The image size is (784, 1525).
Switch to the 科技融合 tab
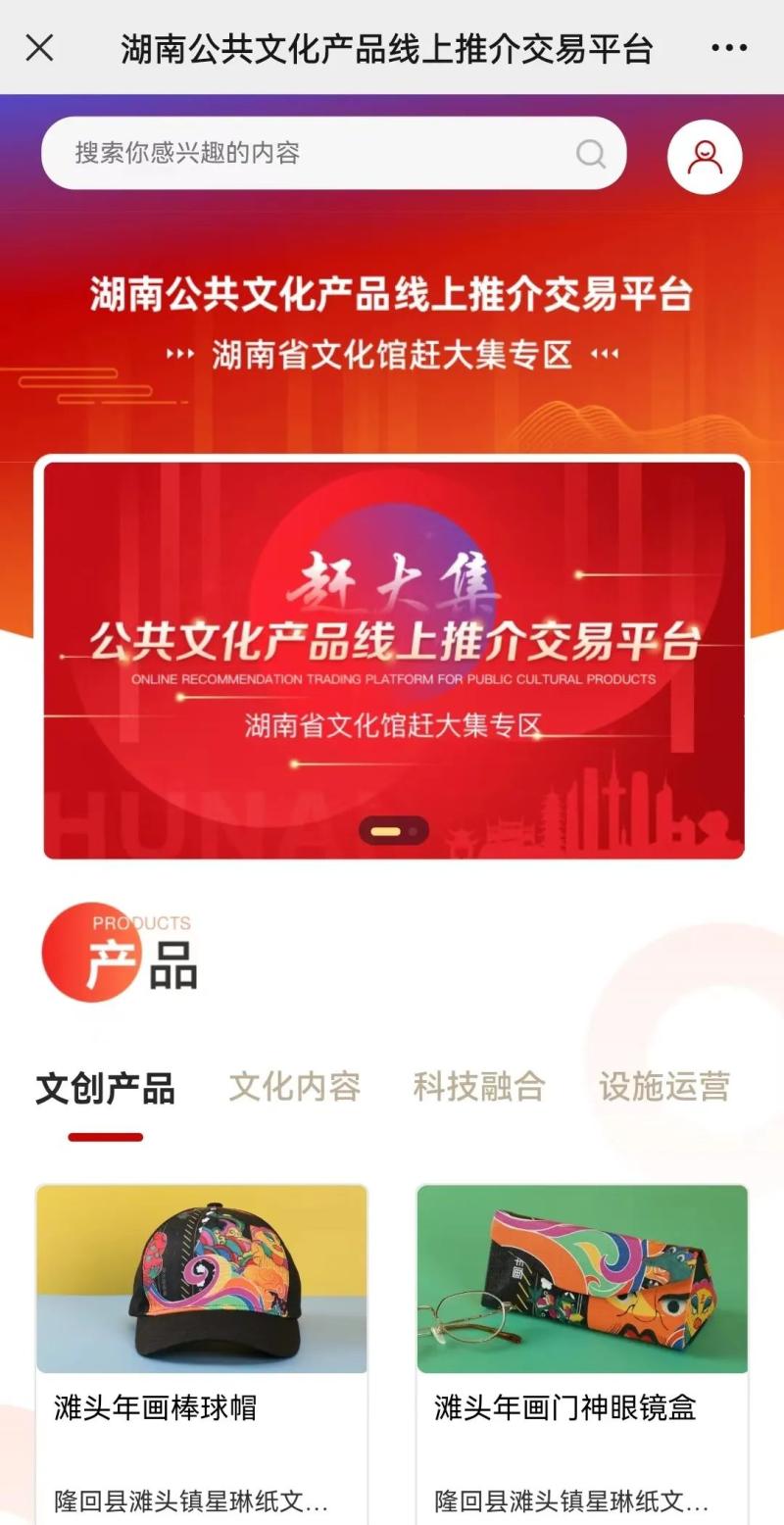tap(478, 1087)
